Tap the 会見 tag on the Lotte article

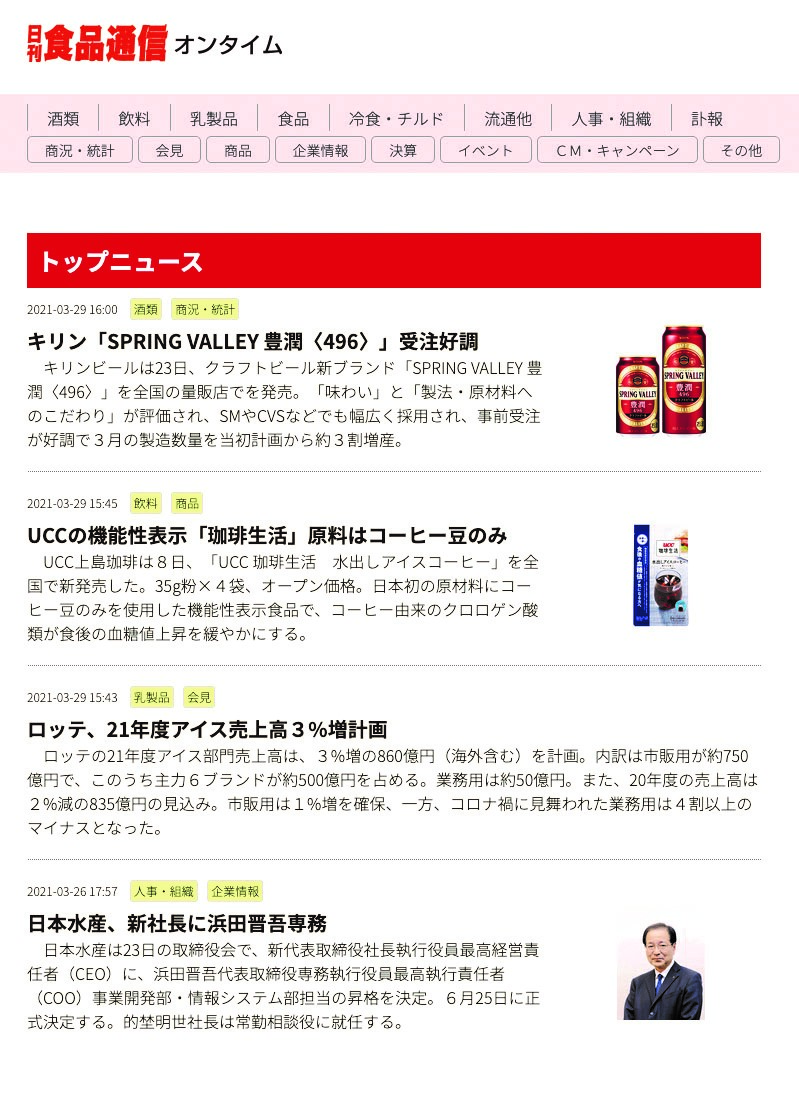(198, 697)
